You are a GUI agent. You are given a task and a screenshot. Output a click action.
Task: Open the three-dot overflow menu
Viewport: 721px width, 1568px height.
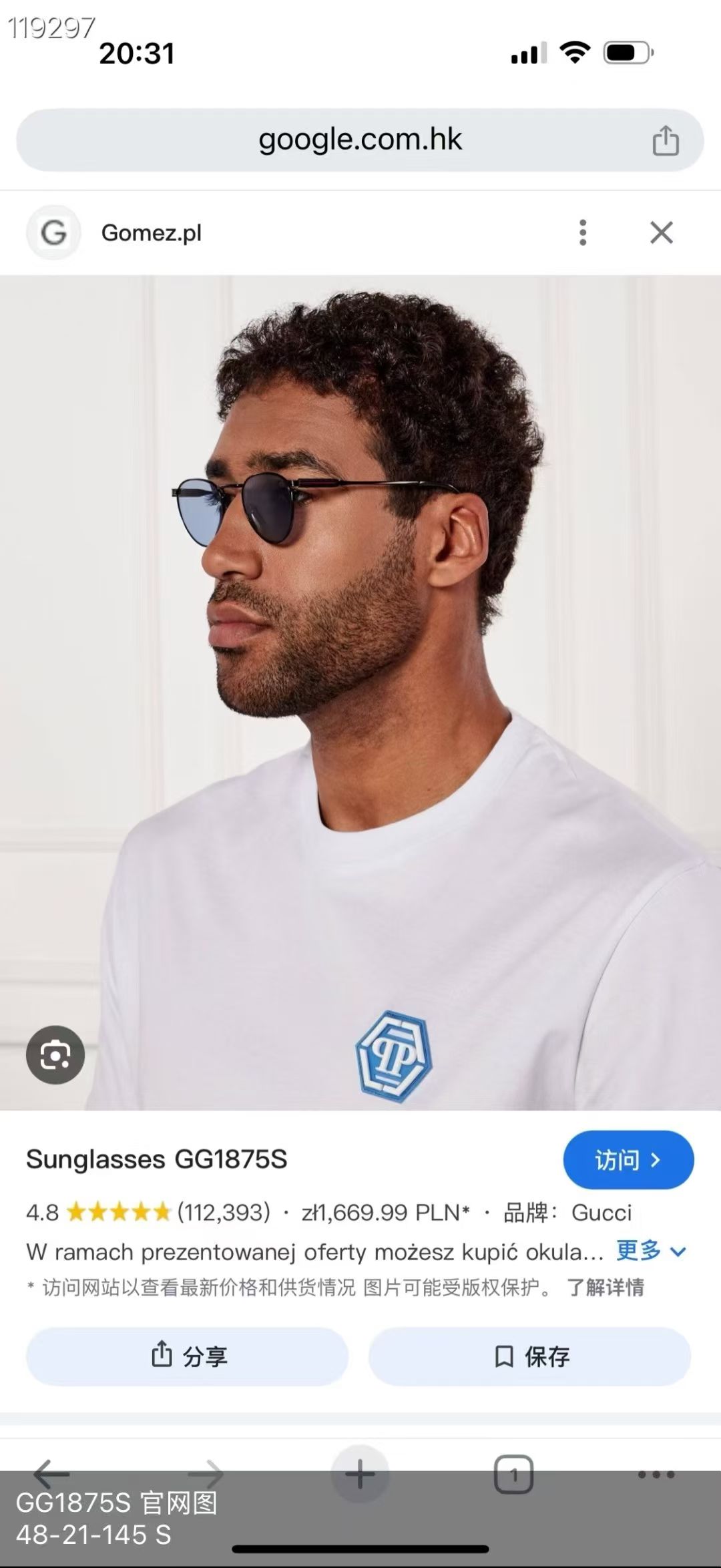[x=583, y=233]
